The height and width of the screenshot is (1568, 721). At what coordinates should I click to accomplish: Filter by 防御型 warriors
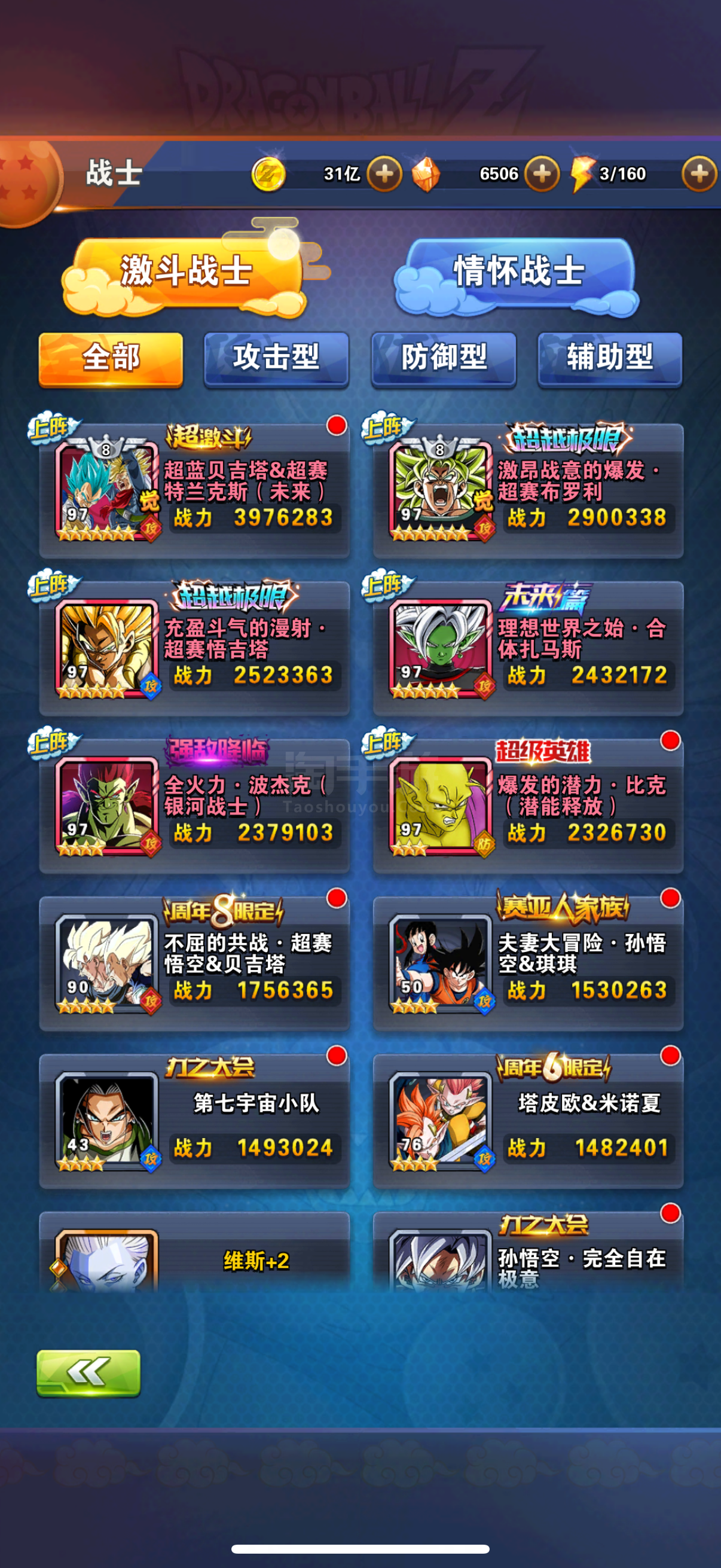(444, 359)
